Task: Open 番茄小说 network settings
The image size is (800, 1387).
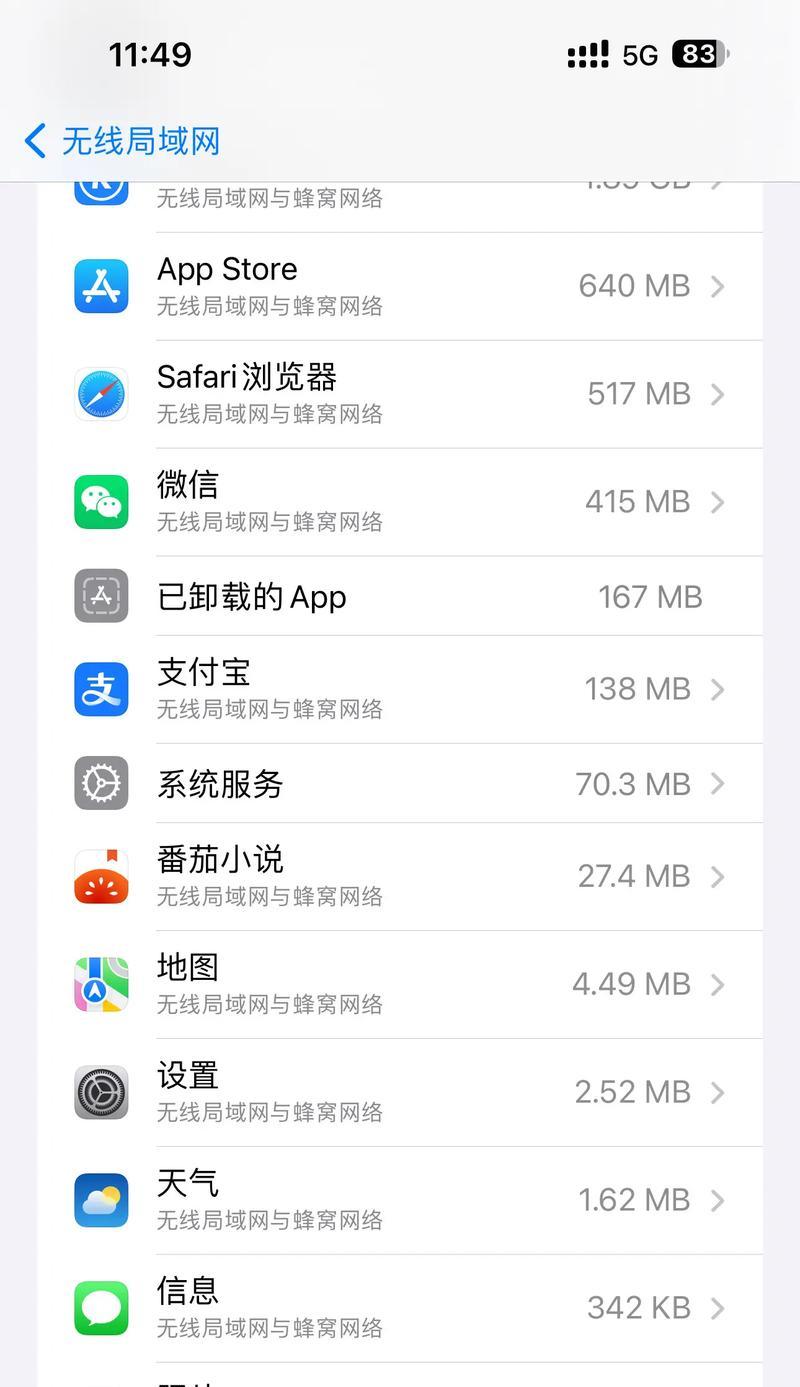Action: pos(400,877)
